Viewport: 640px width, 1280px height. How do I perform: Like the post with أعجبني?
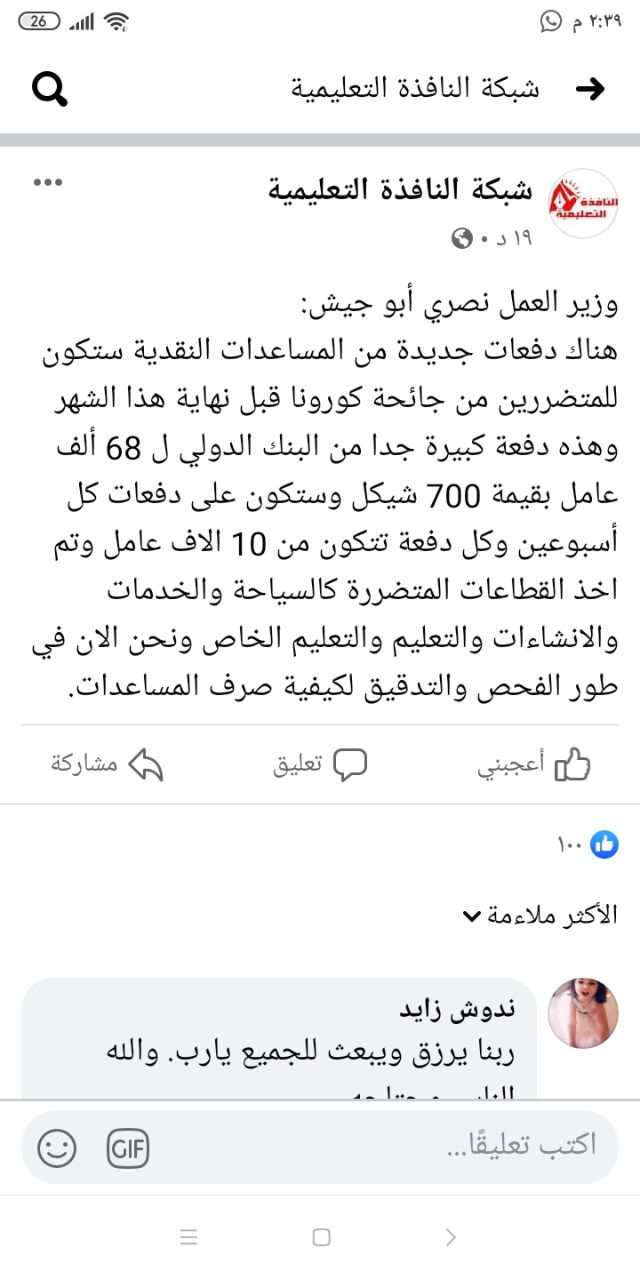pos(533,765)
